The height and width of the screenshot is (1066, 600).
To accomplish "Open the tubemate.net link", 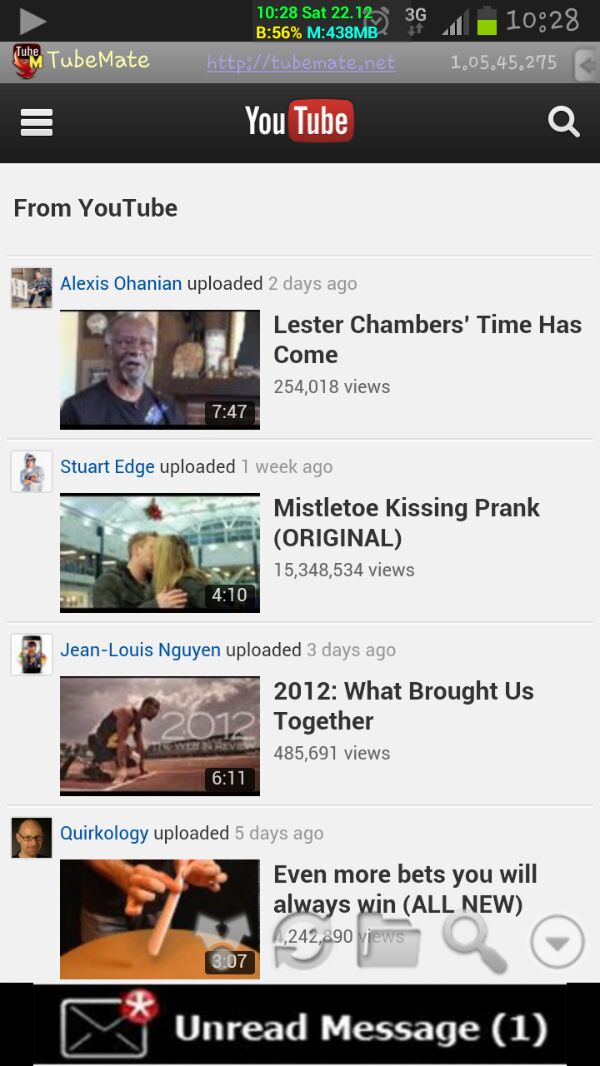I will click(300, 63).
